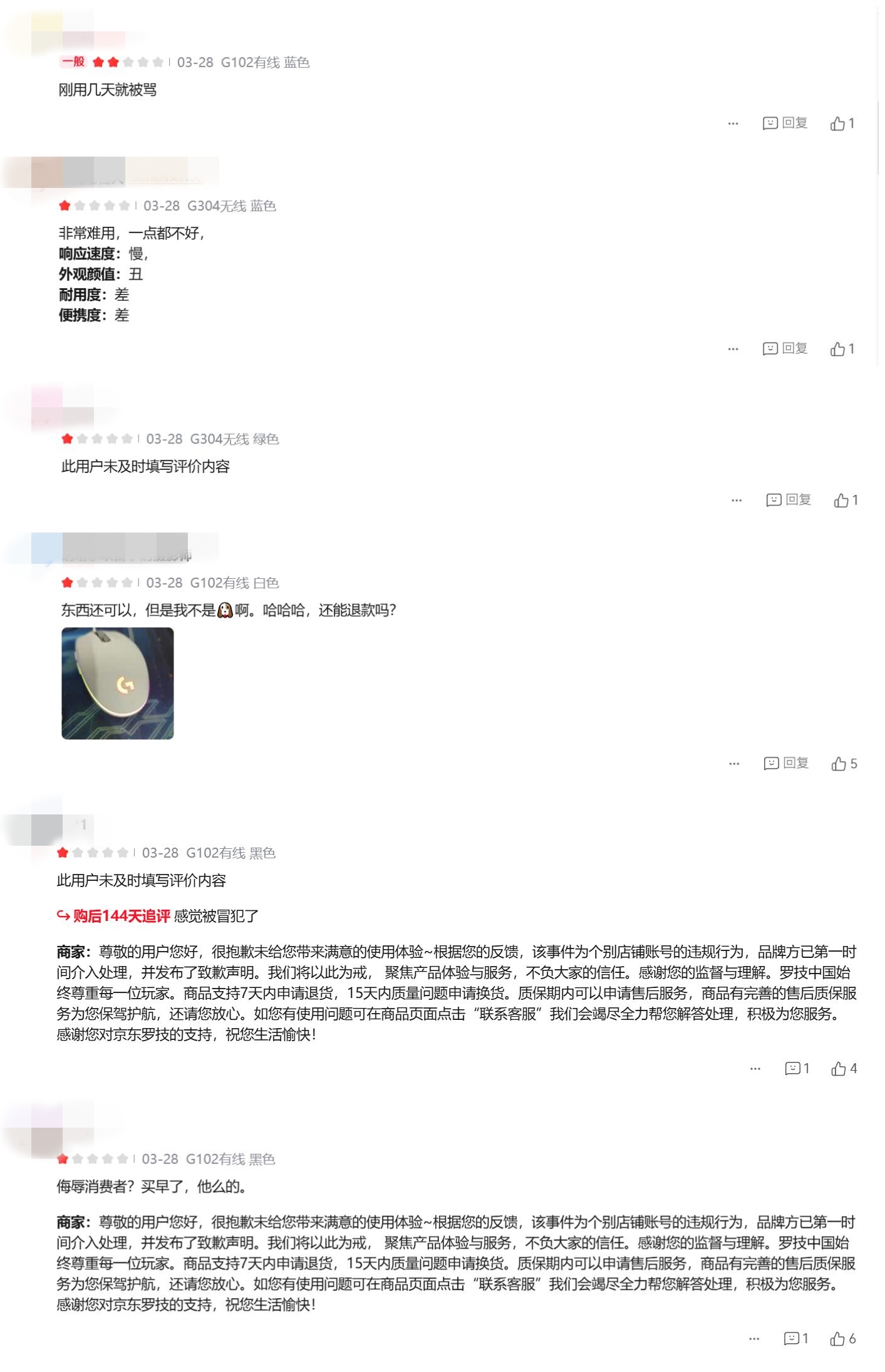Like the review "还能退款吗"
The height and width of the screenshot is (1372, 885).
pyautogui.click(x=843, y=763)
